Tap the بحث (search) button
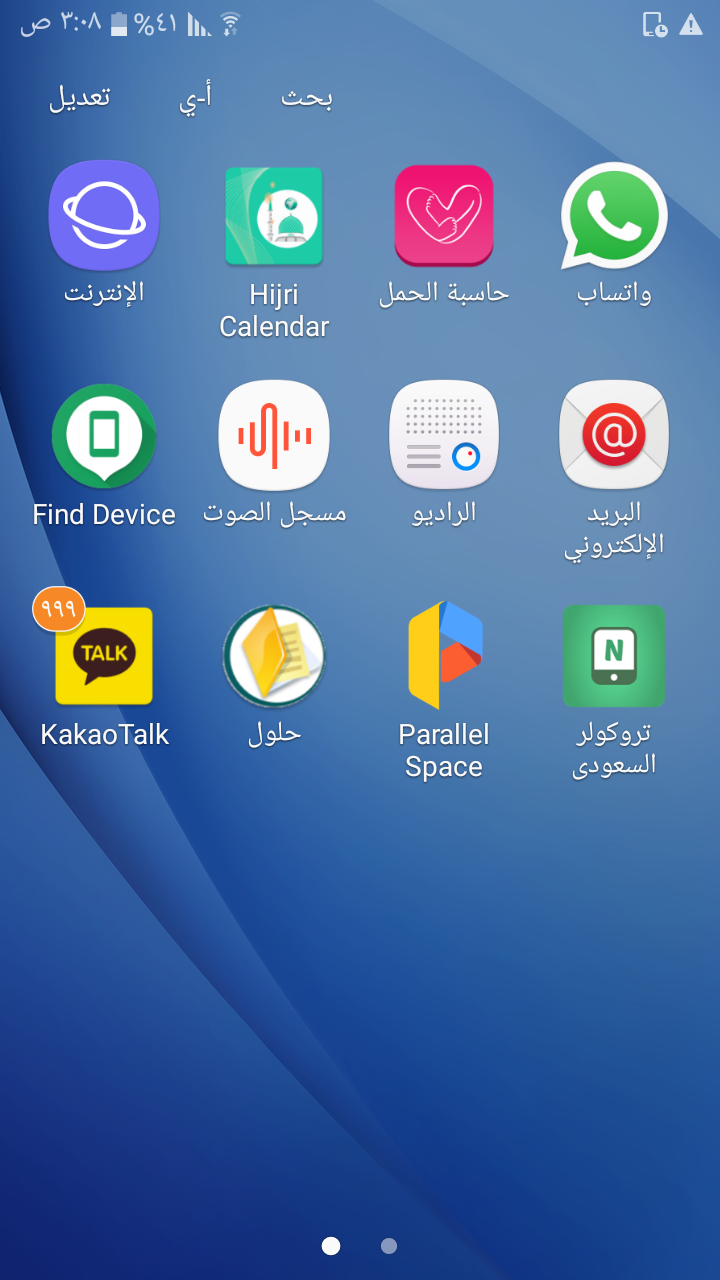Viewport: 720px width, 1280px height. (306, 97)
